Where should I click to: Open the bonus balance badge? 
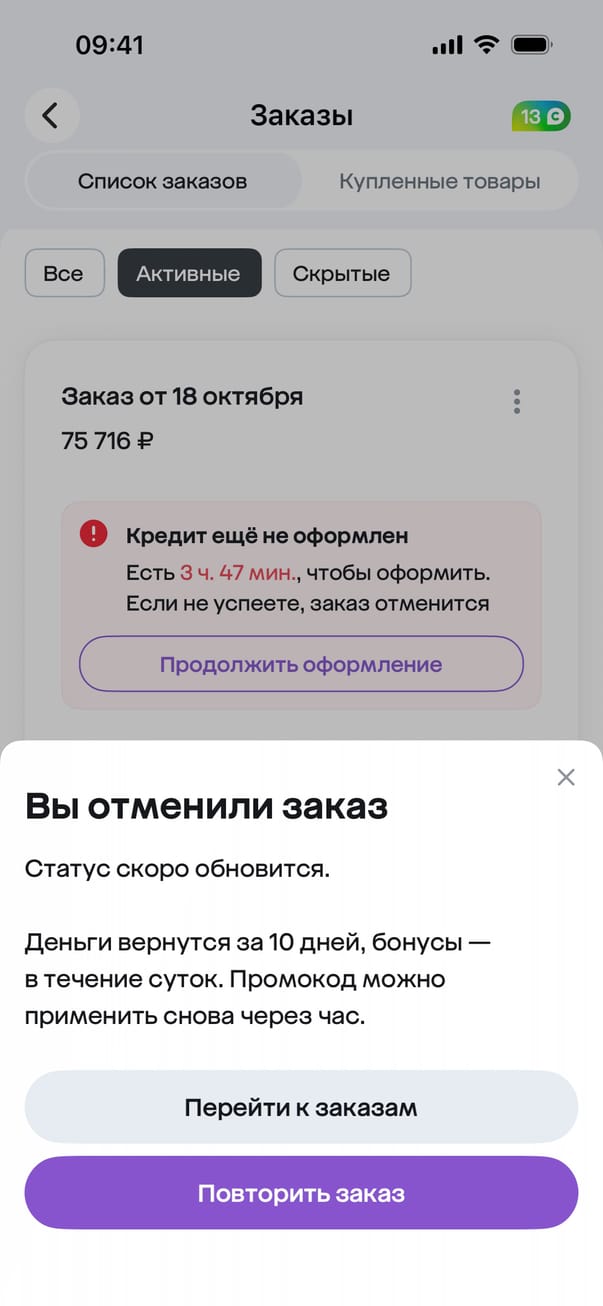541,117
